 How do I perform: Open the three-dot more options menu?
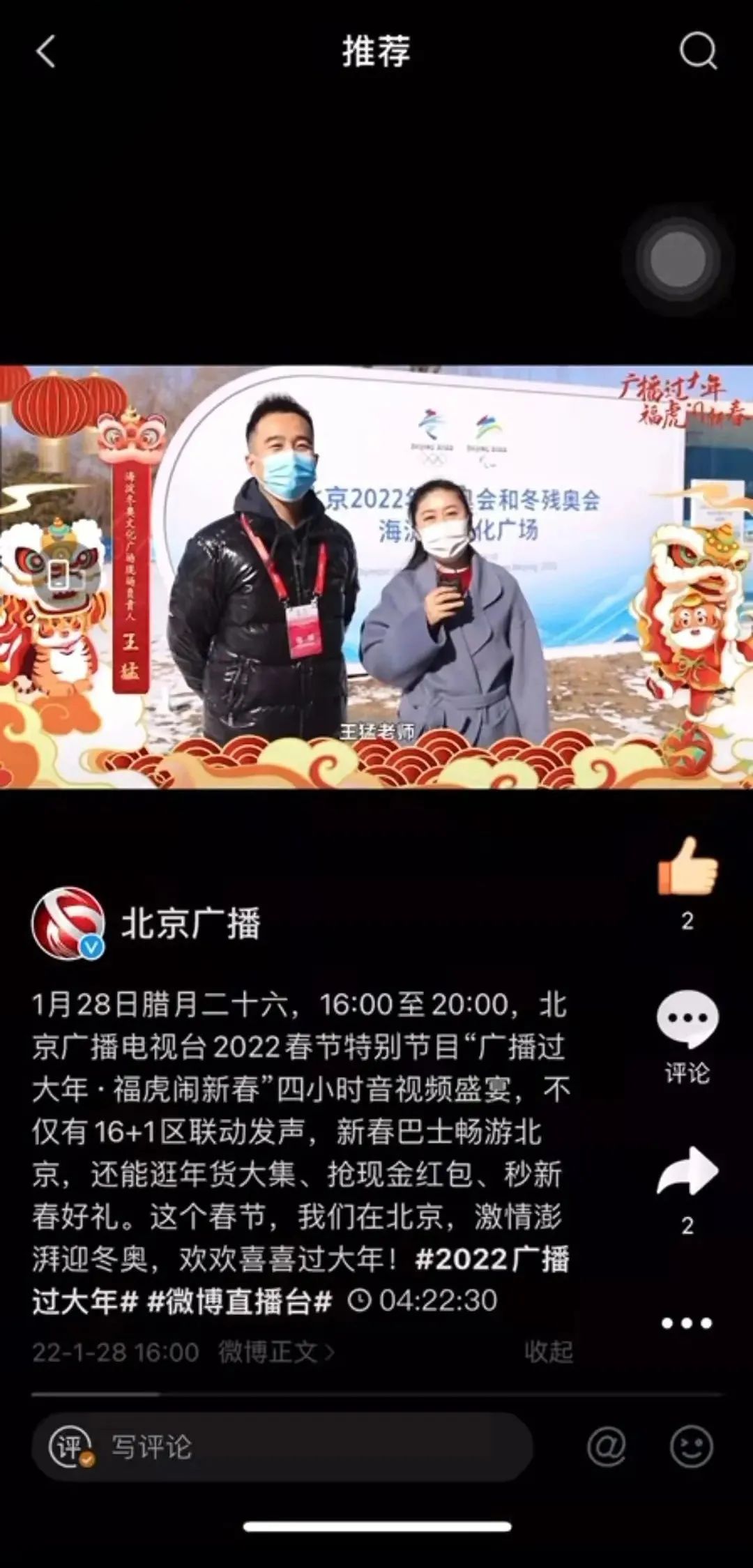tap(687, 1323)
